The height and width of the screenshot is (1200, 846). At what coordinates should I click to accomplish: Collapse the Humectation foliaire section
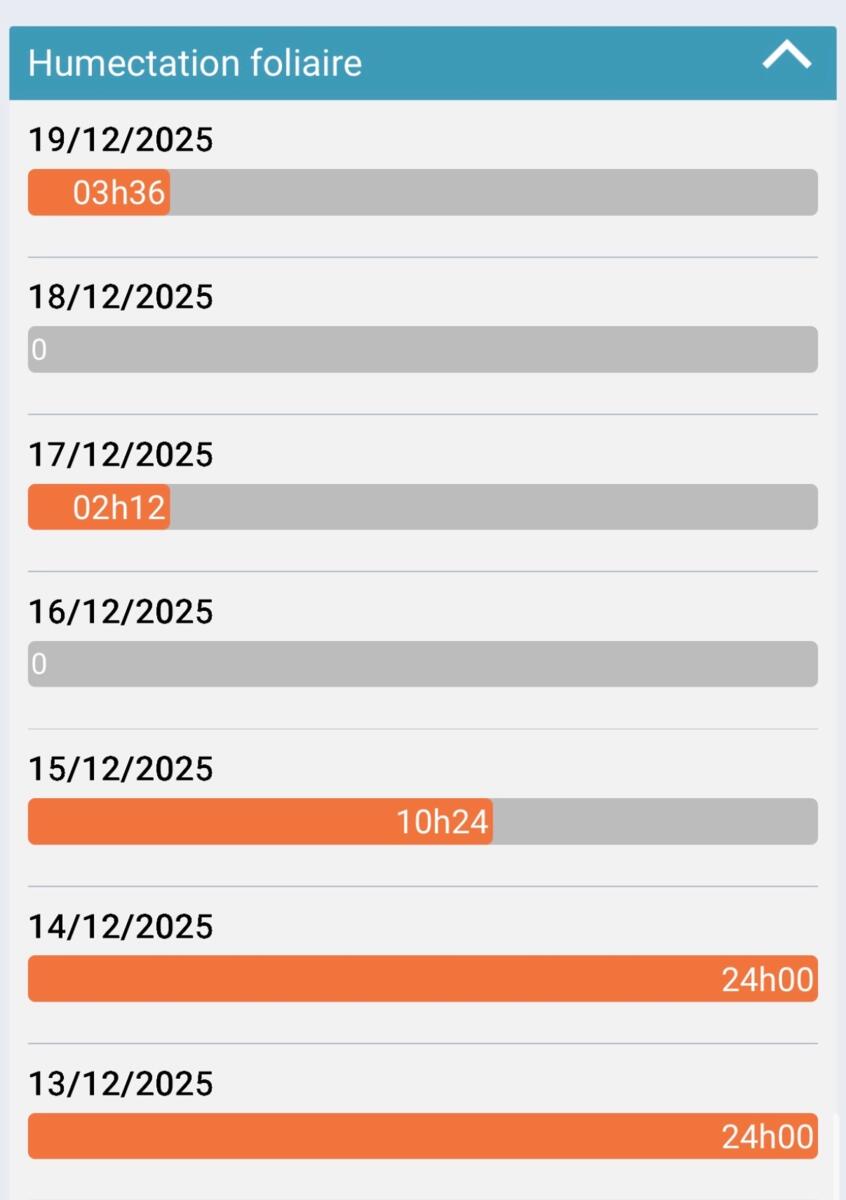786,58
